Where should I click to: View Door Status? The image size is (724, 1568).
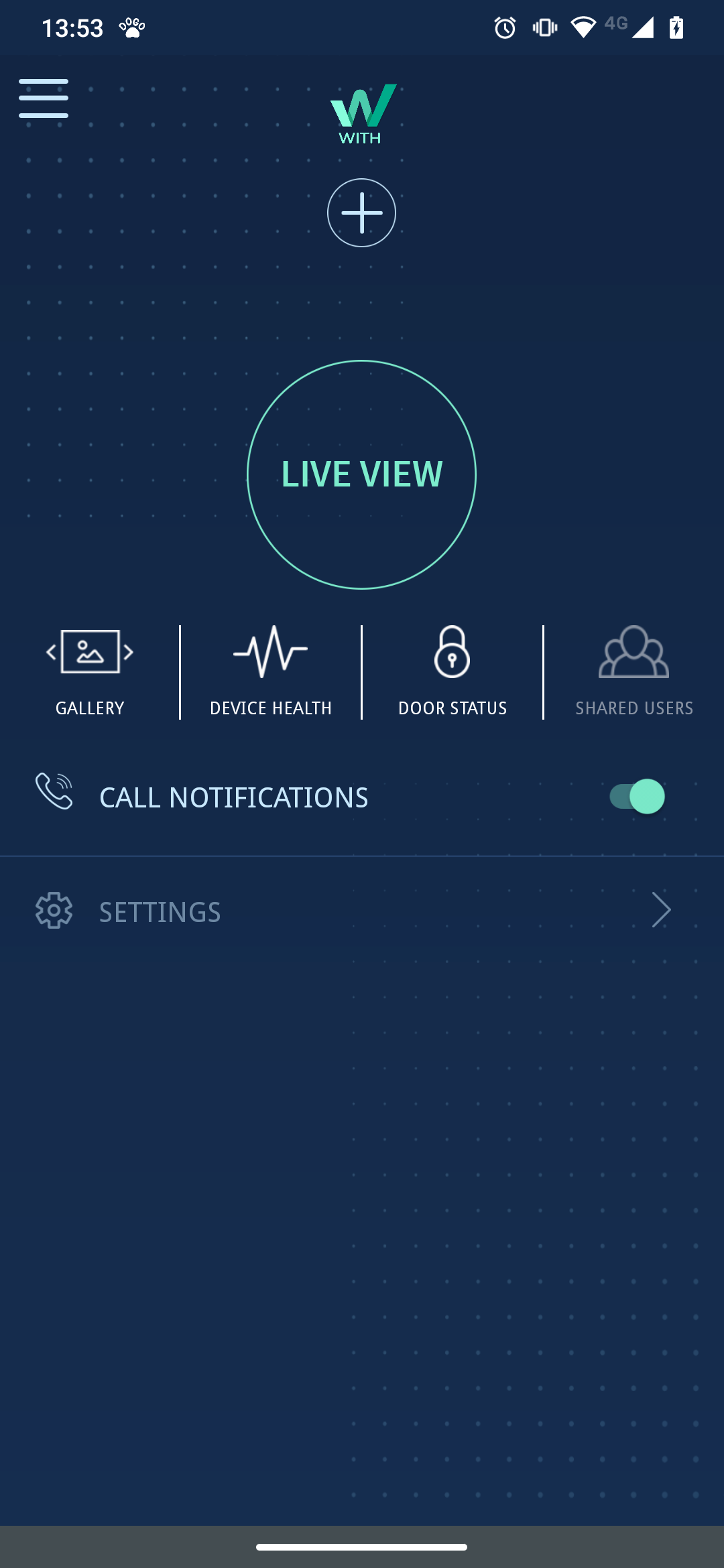(x=452, y=671)
